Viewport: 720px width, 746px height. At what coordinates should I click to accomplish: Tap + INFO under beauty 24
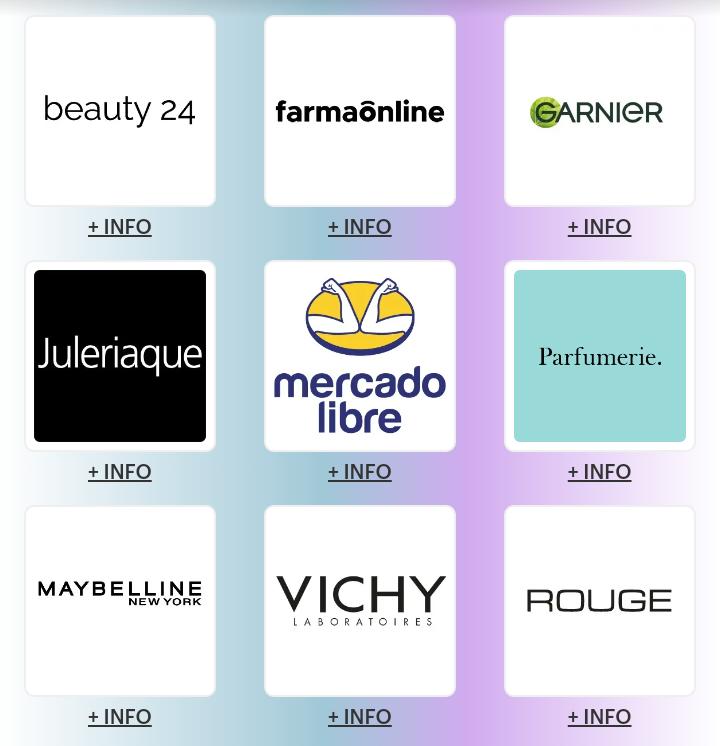(120, 227)
